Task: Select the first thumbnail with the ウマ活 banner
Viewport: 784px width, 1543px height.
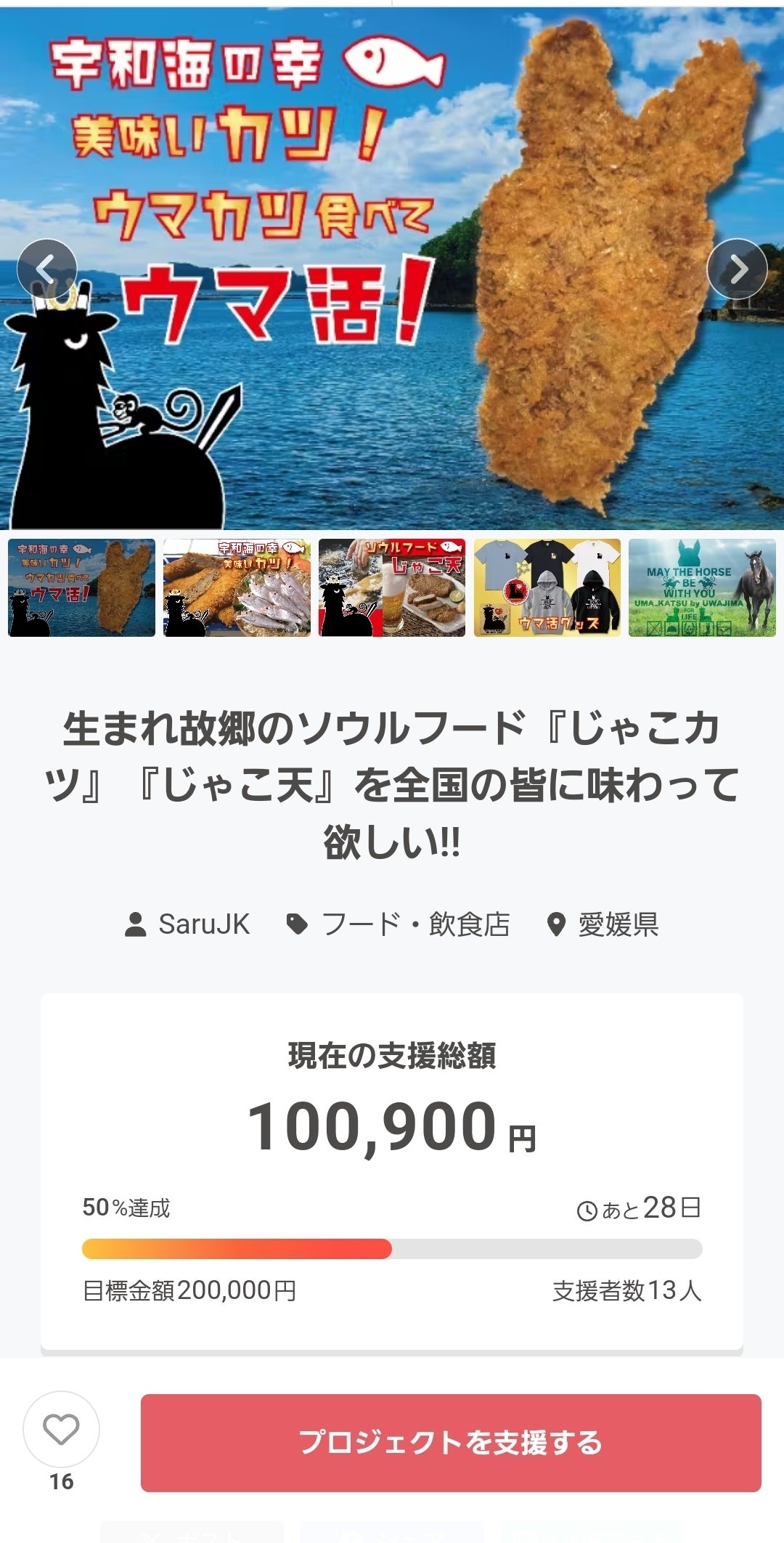Action: click(81, 587)
